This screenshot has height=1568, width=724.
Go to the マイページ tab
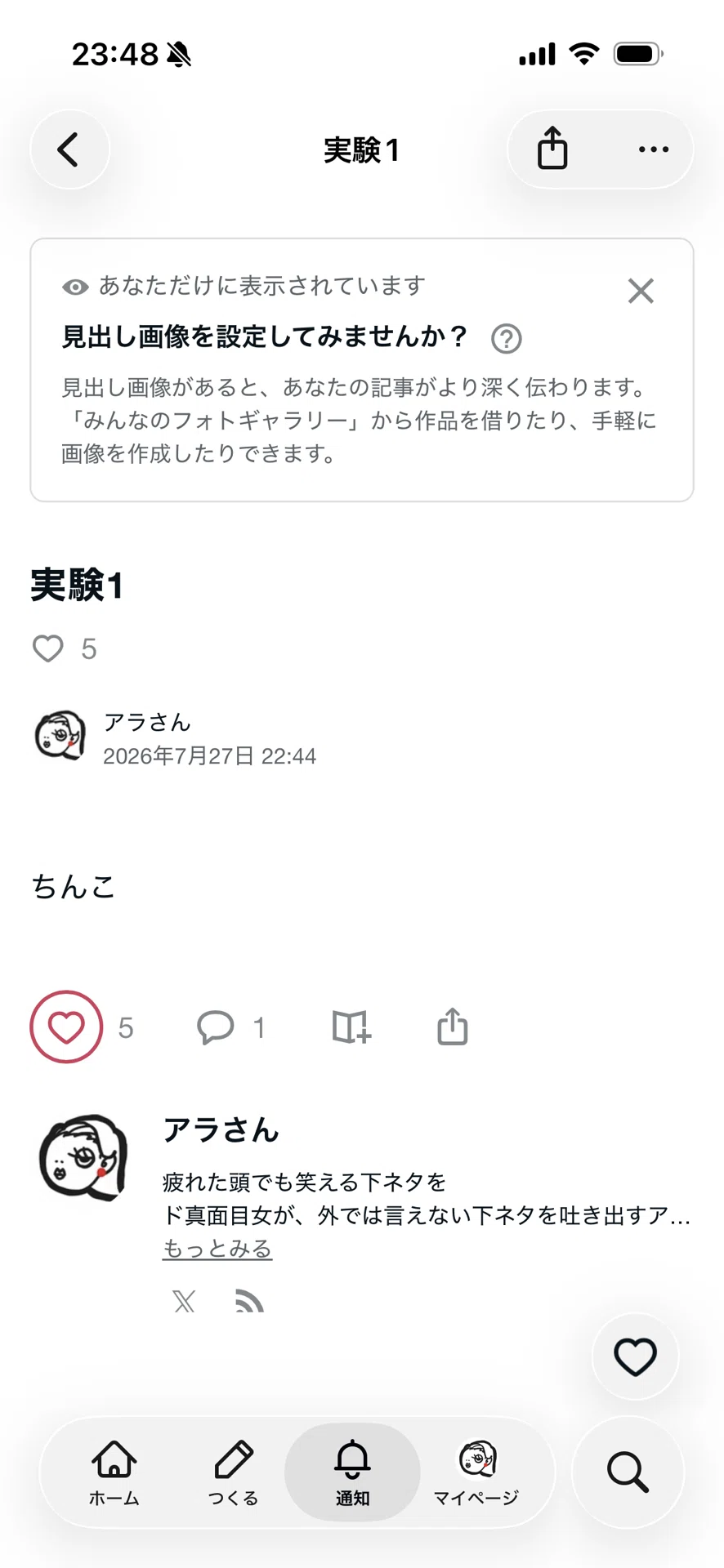click(476, 1472)
